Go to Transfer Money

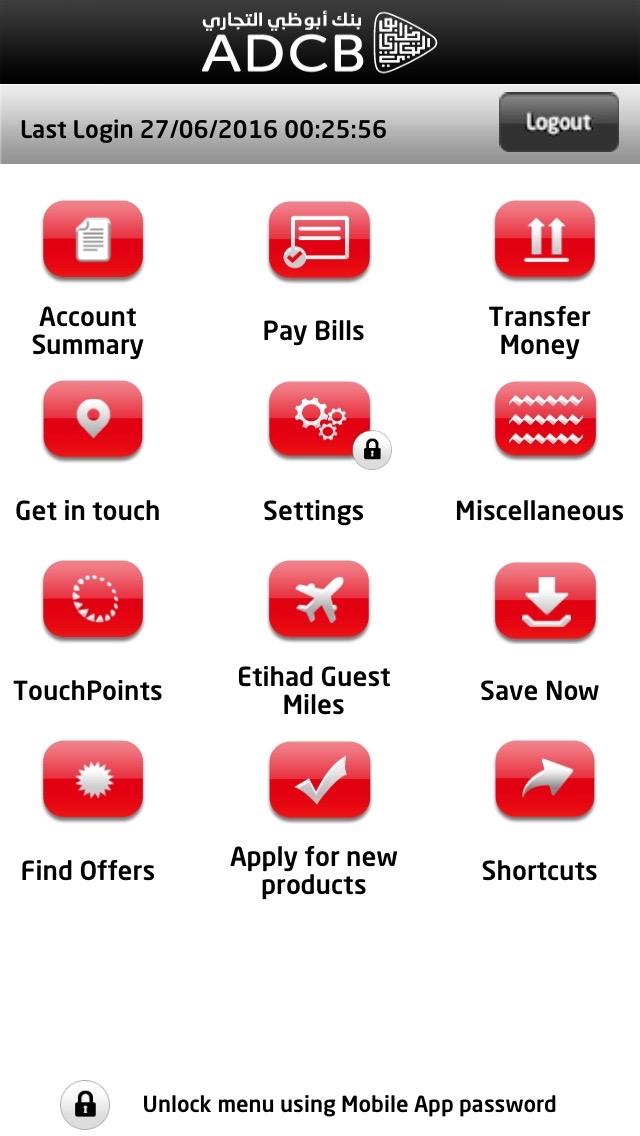pyautogui.click(x=544, y=240)
